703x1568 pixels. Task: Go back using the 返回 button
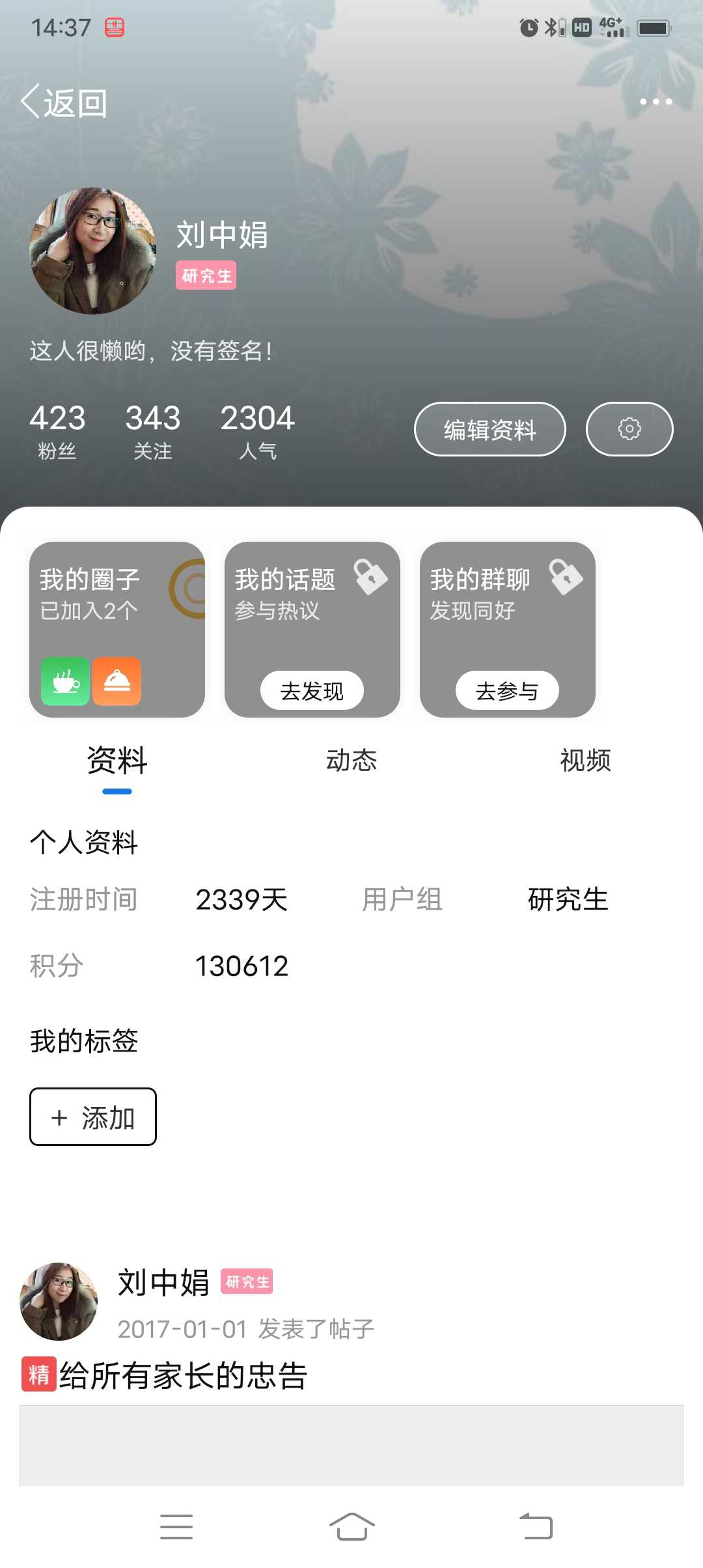coord(64,103)
